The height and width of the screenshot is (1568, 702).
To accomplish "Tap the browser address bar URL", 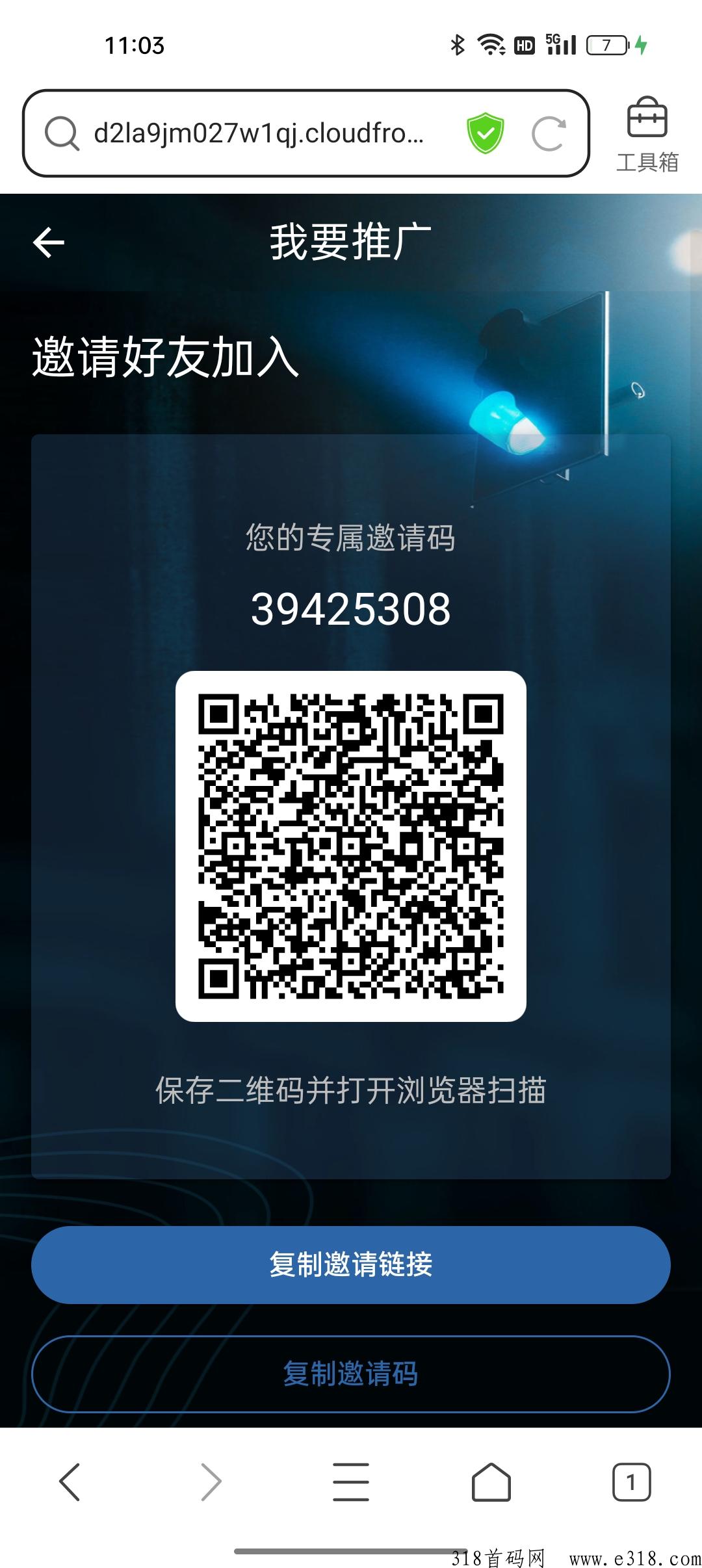I will 259,133.
